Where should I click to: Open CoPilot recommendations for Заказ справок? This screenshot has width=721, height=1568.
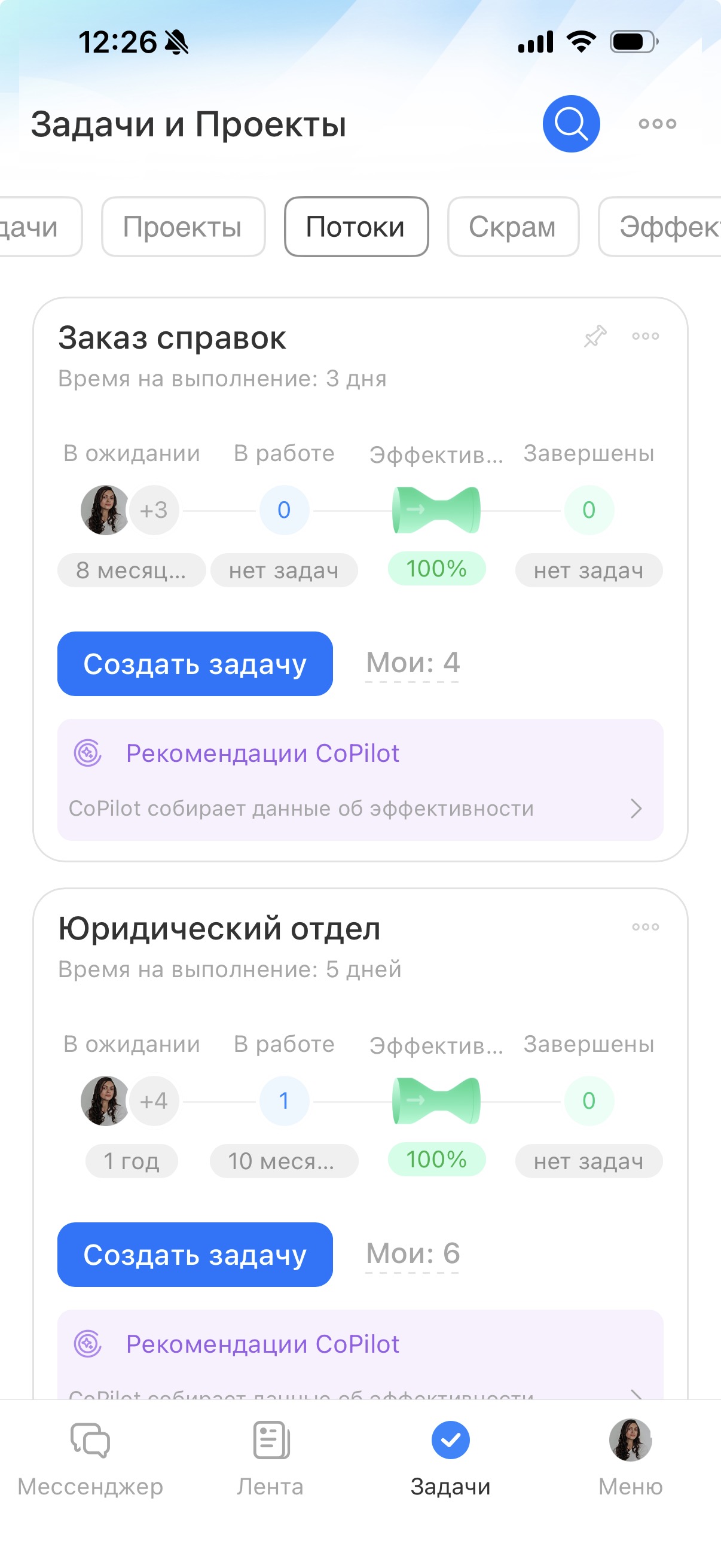(x=360, y=780)
